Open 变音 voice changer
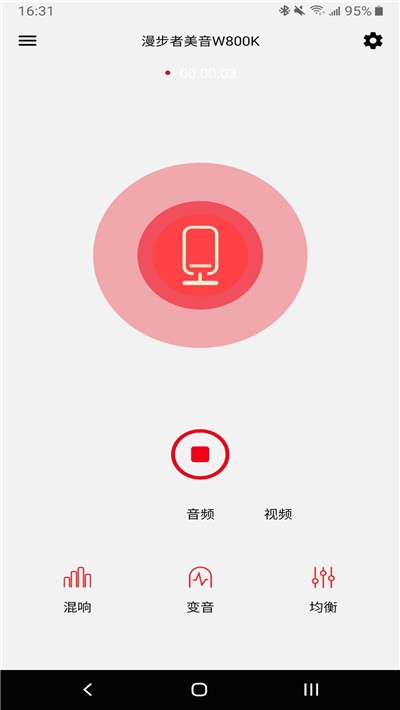Screen dimensions: 400x710 point(200,590)
